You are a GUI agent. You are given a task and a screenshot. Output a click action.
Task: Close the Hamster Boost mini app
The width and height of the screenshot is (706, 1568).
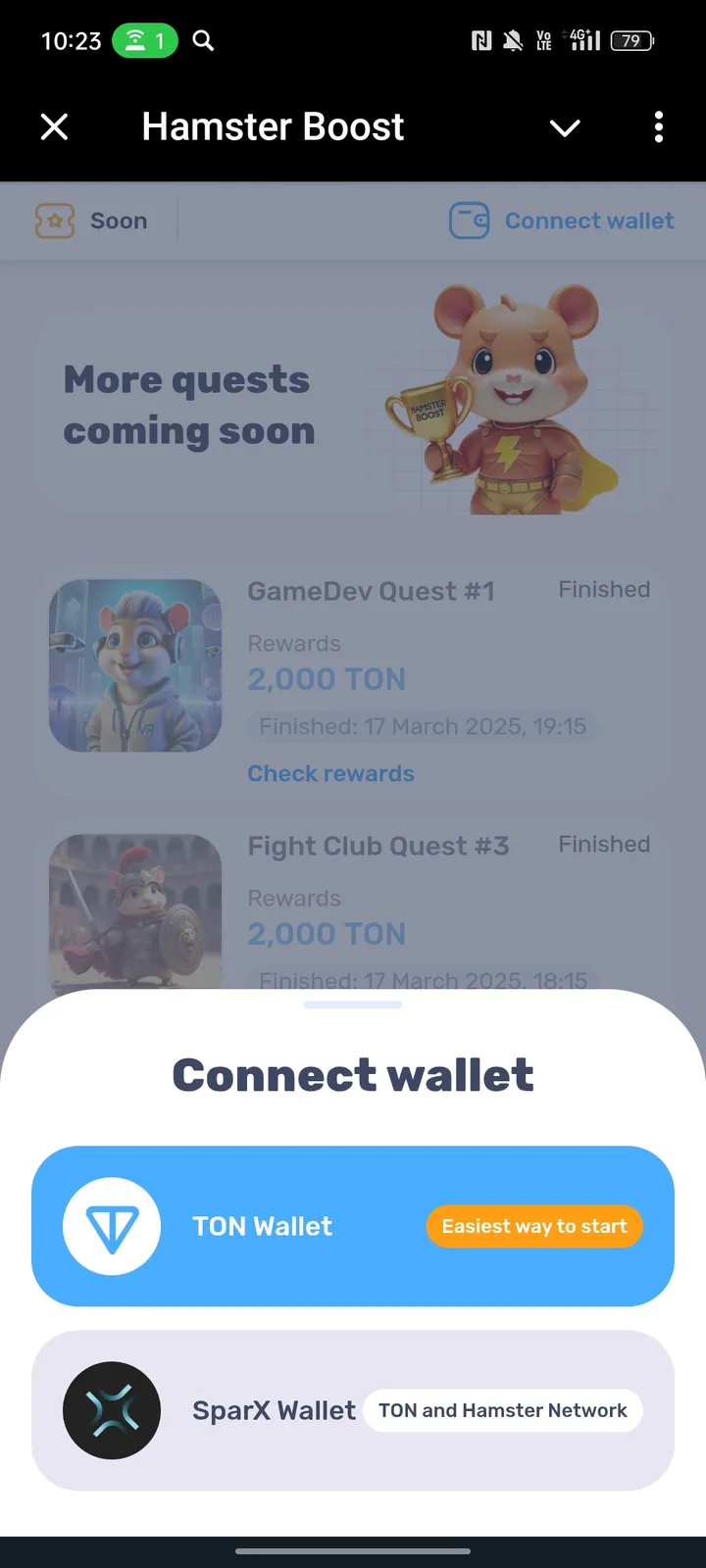(54, 126)
